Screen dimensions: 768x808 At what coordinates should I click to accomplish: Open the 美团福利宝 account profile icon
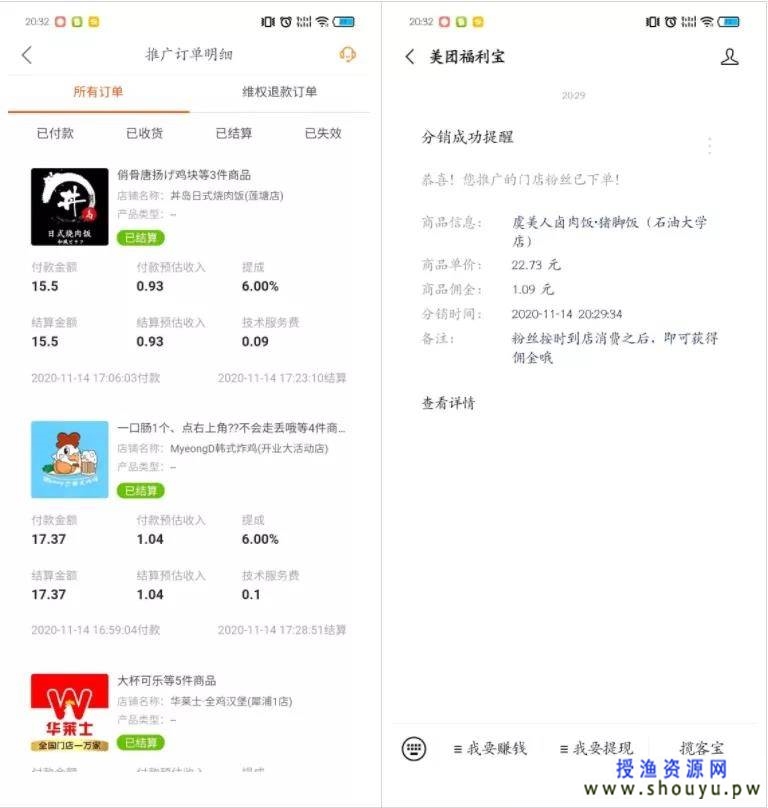[729, 57]
